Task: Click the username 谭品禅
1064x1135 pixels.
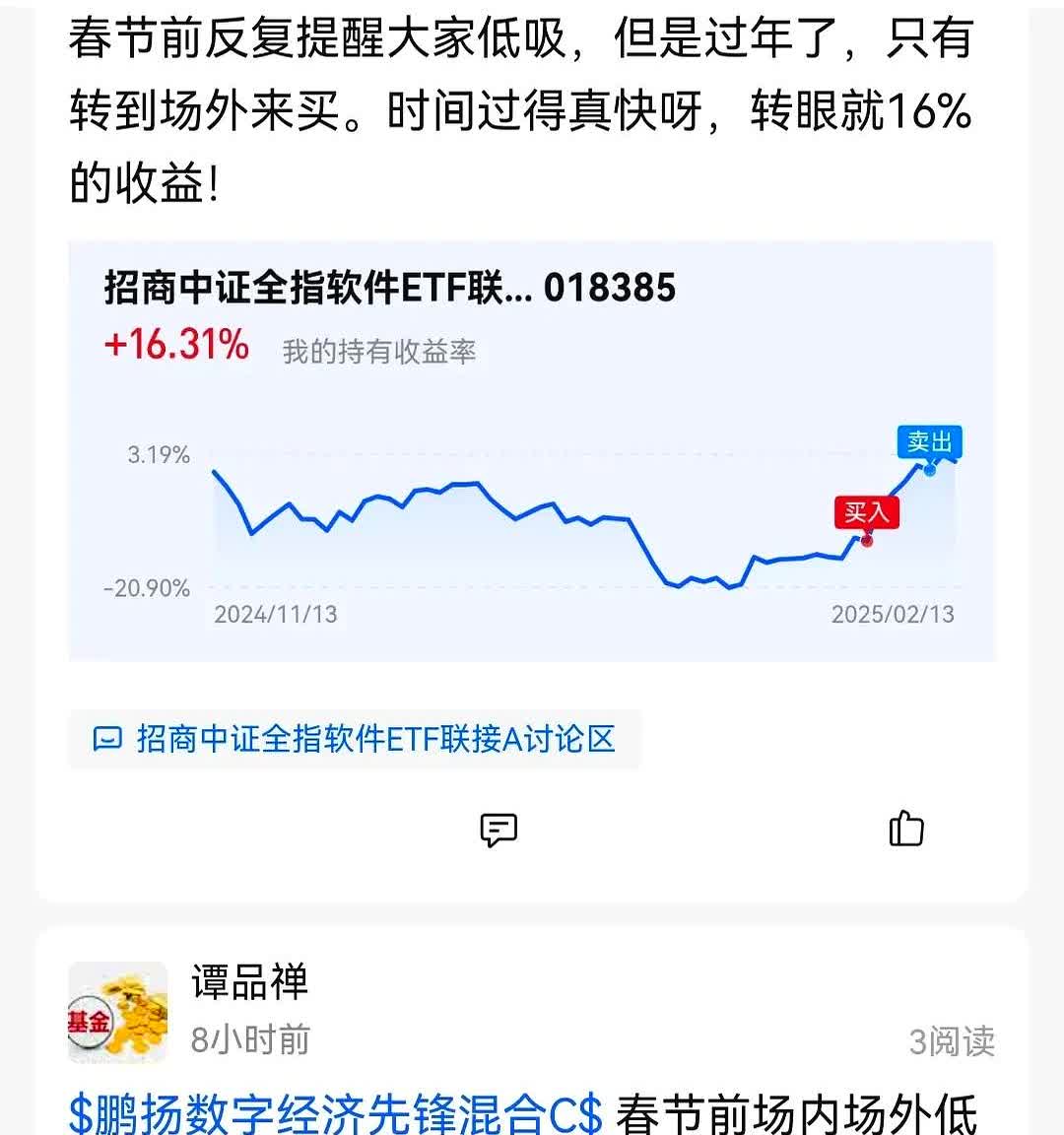Action: (249, 980)
